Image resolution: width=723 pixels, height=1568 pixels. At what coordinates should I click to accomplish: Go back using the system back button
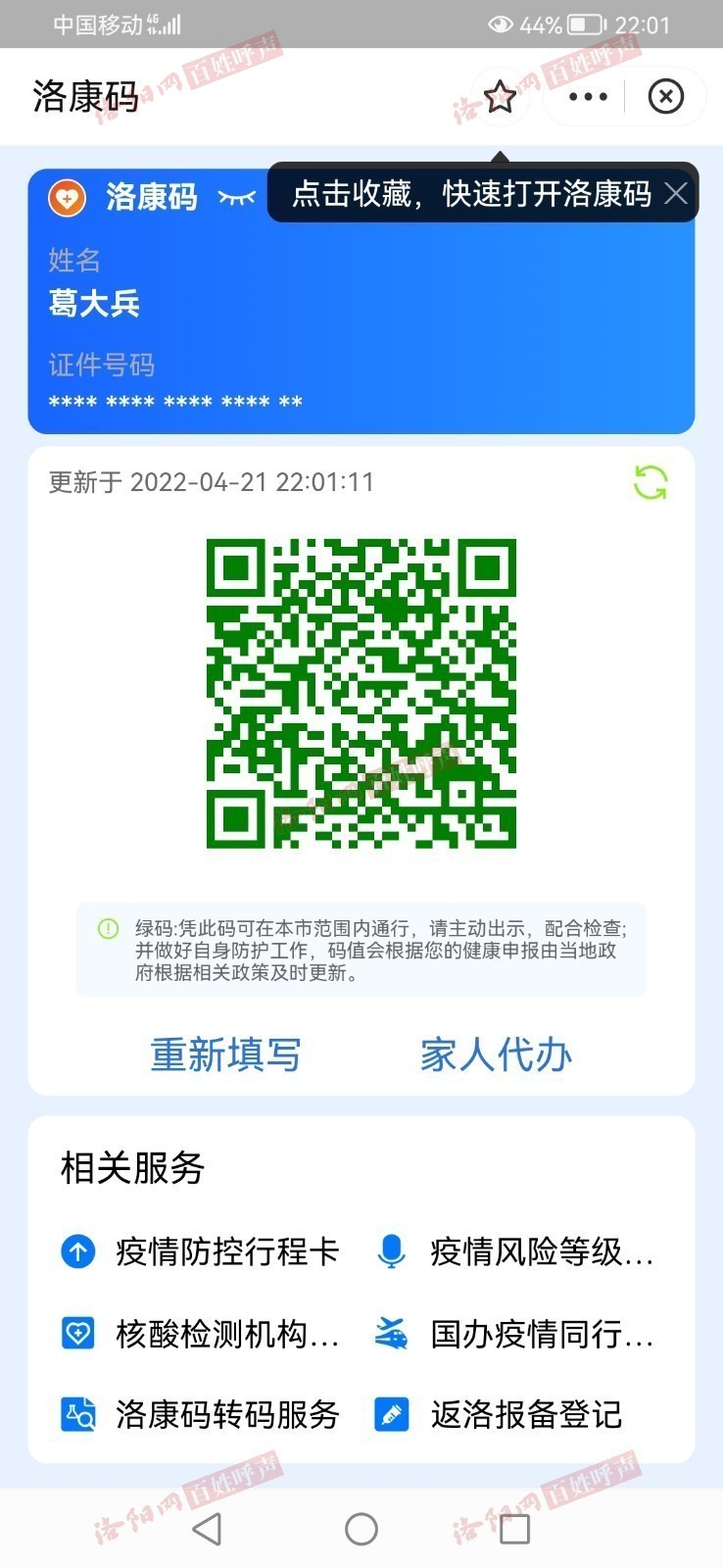point(207,1529)
